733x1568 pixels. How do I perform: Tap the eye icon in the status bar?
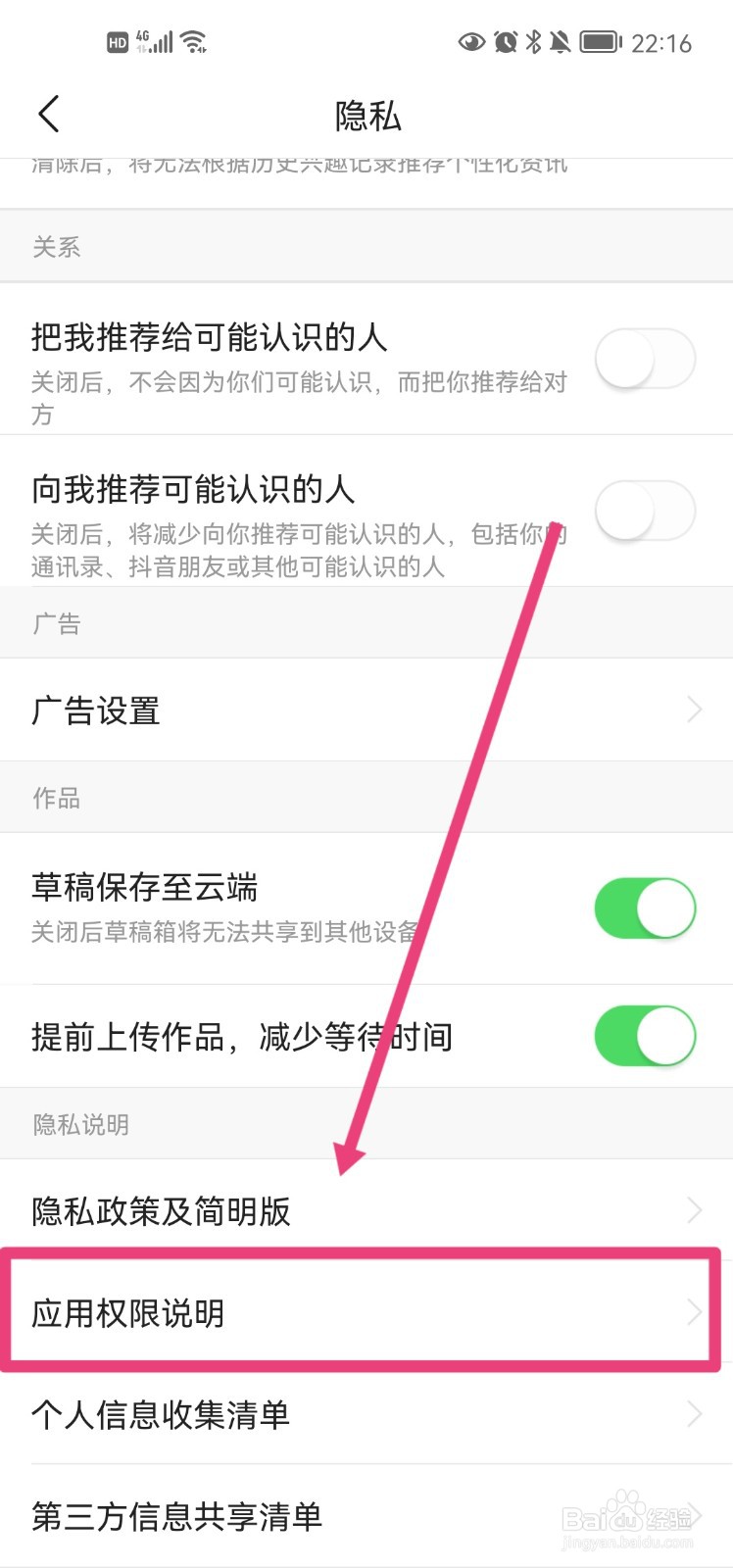471,41
